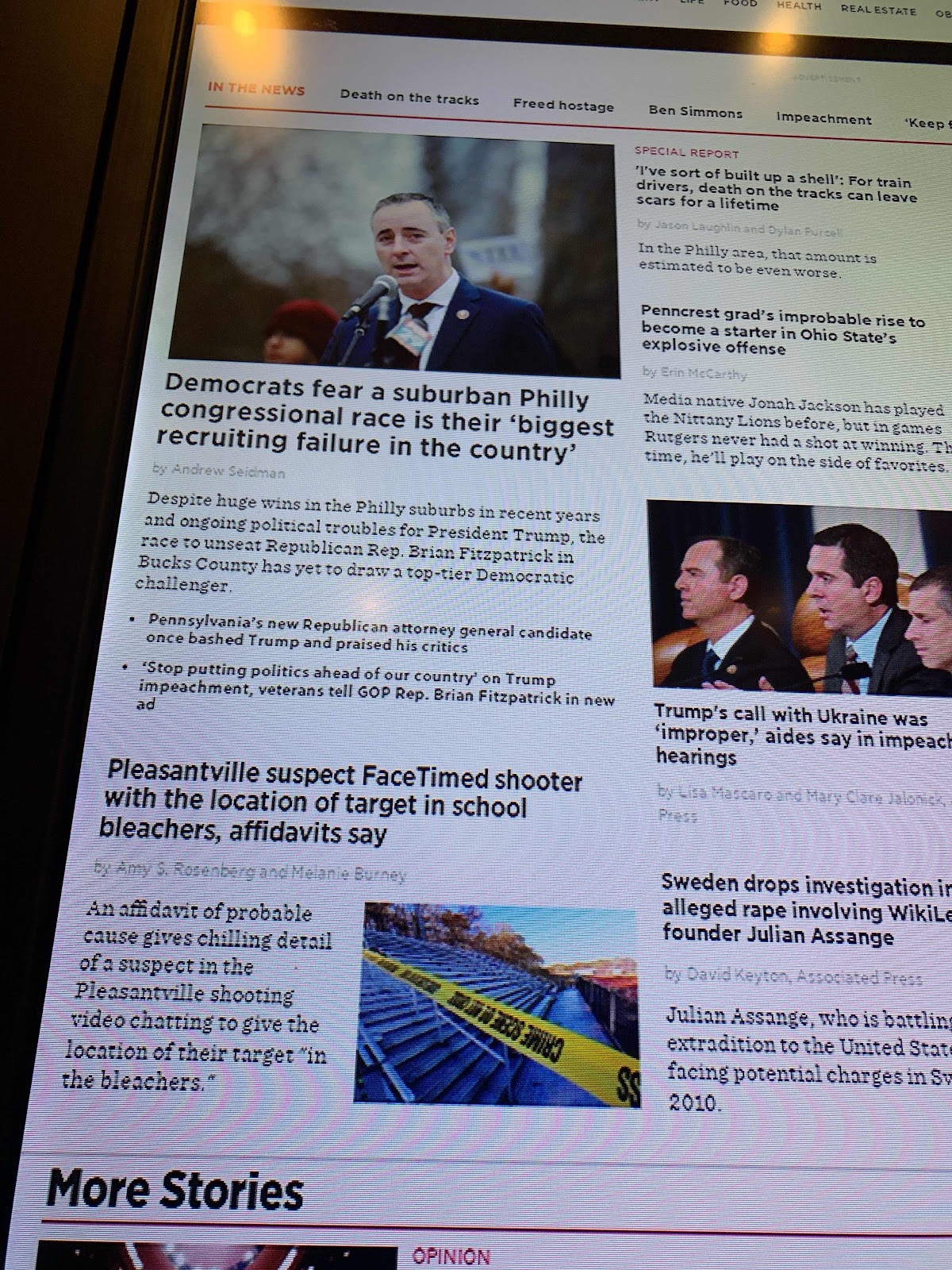Open the 'Stop putting politics ahead' veterans ad link
This screenshot has width=952, height=1270.
coord(373,688)
